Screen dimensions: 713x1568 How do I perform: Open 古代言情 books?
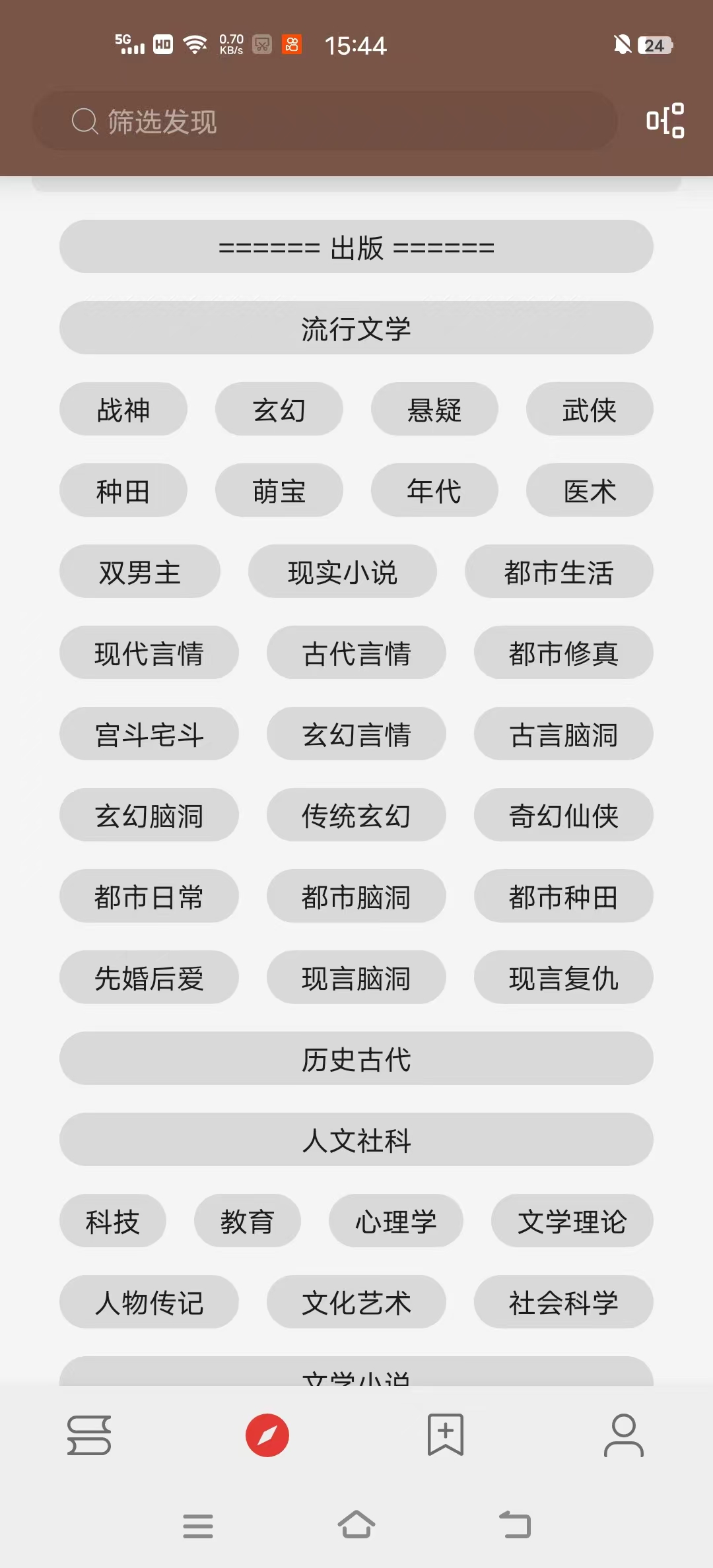(356, 653)
